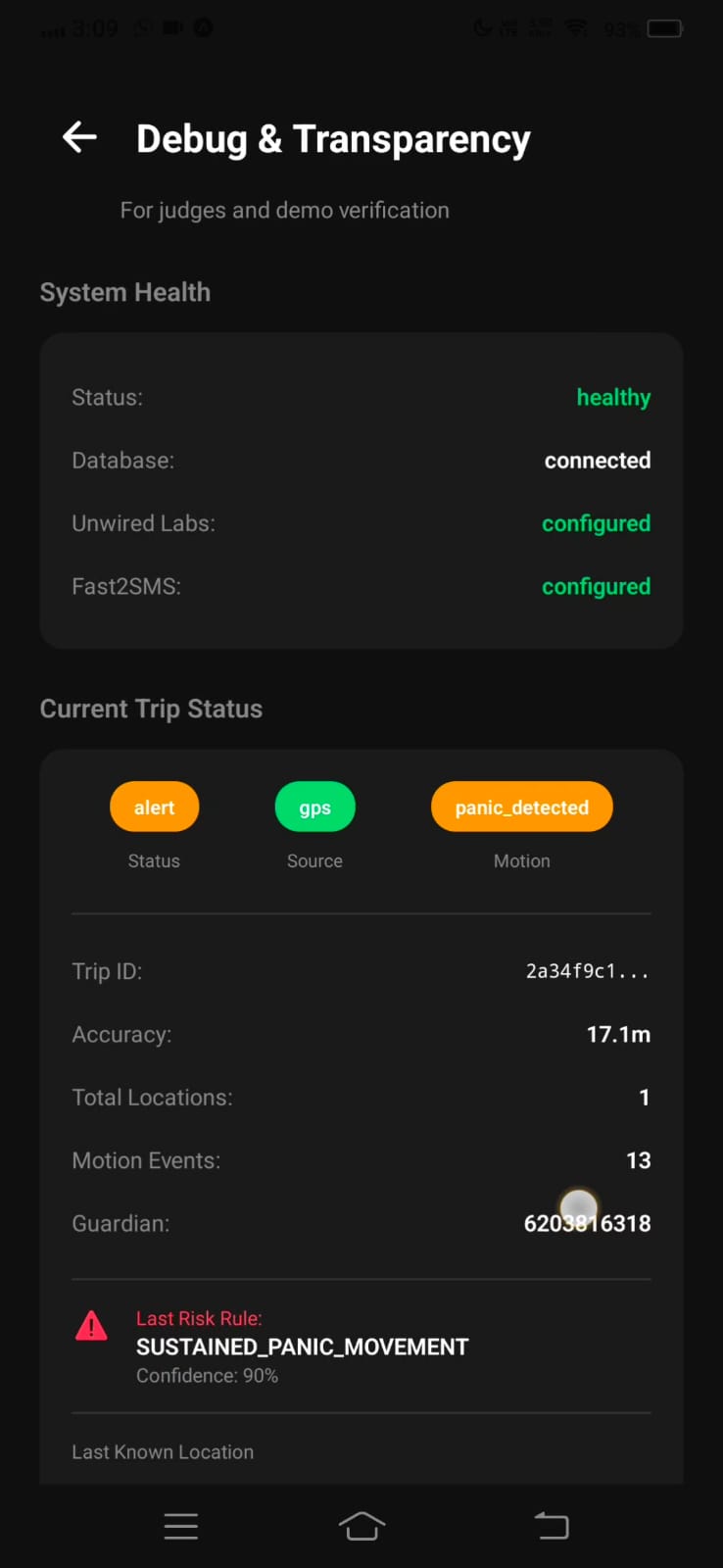723x1568 pixels.
Task: Expand the Last Risk Rule details
Action: (x=302, y=1347)
